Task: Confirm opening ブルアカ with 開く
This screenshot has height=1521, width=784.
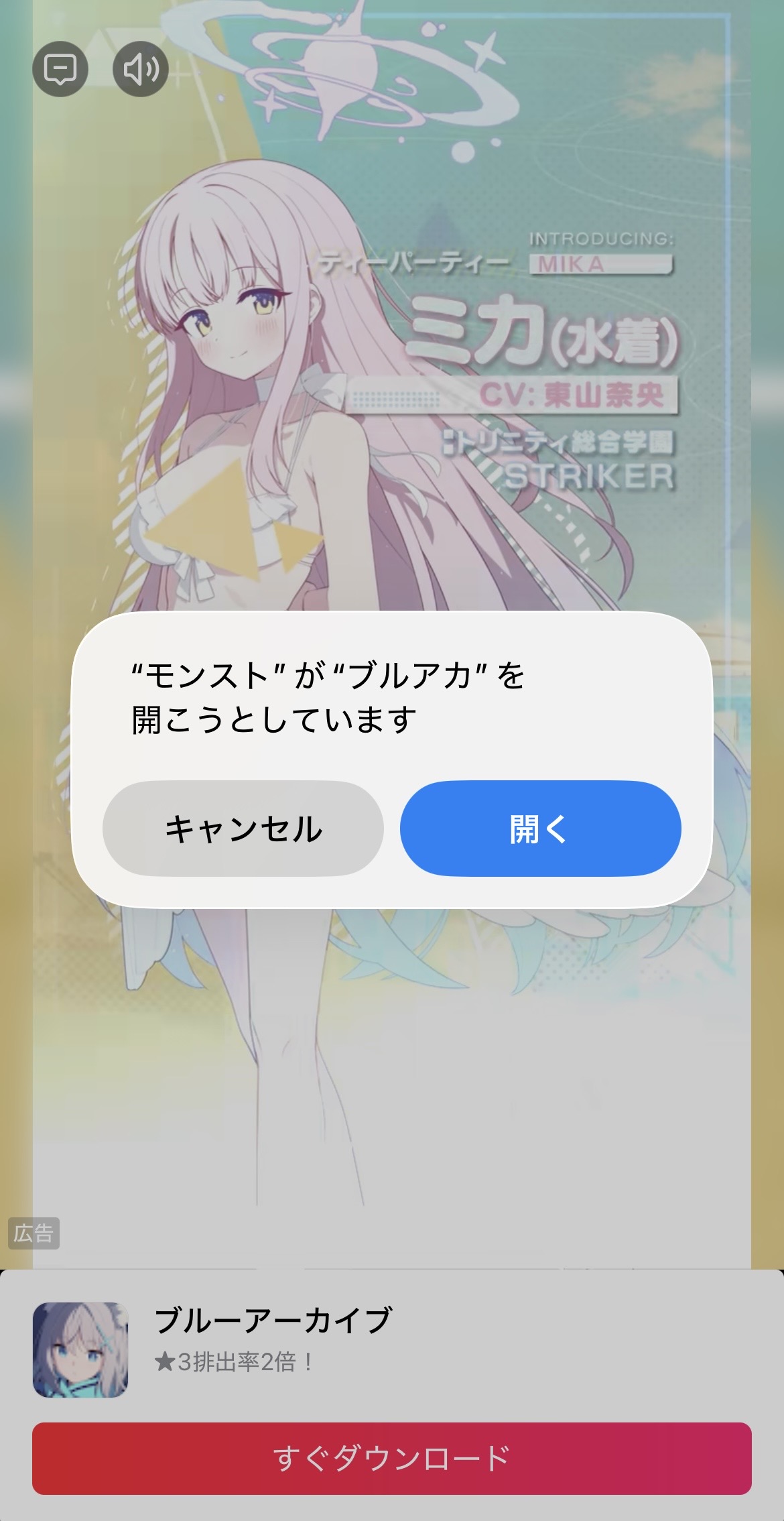Action: [x=540, y=829]
